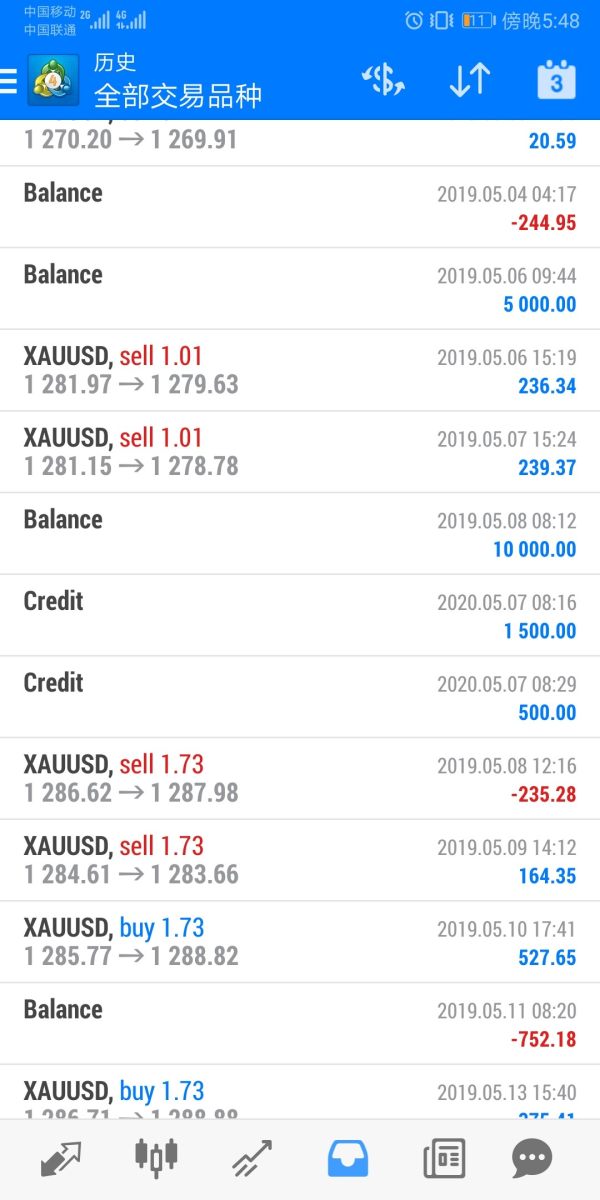Open the Balance entry of -752.18

coord(300,1024)
